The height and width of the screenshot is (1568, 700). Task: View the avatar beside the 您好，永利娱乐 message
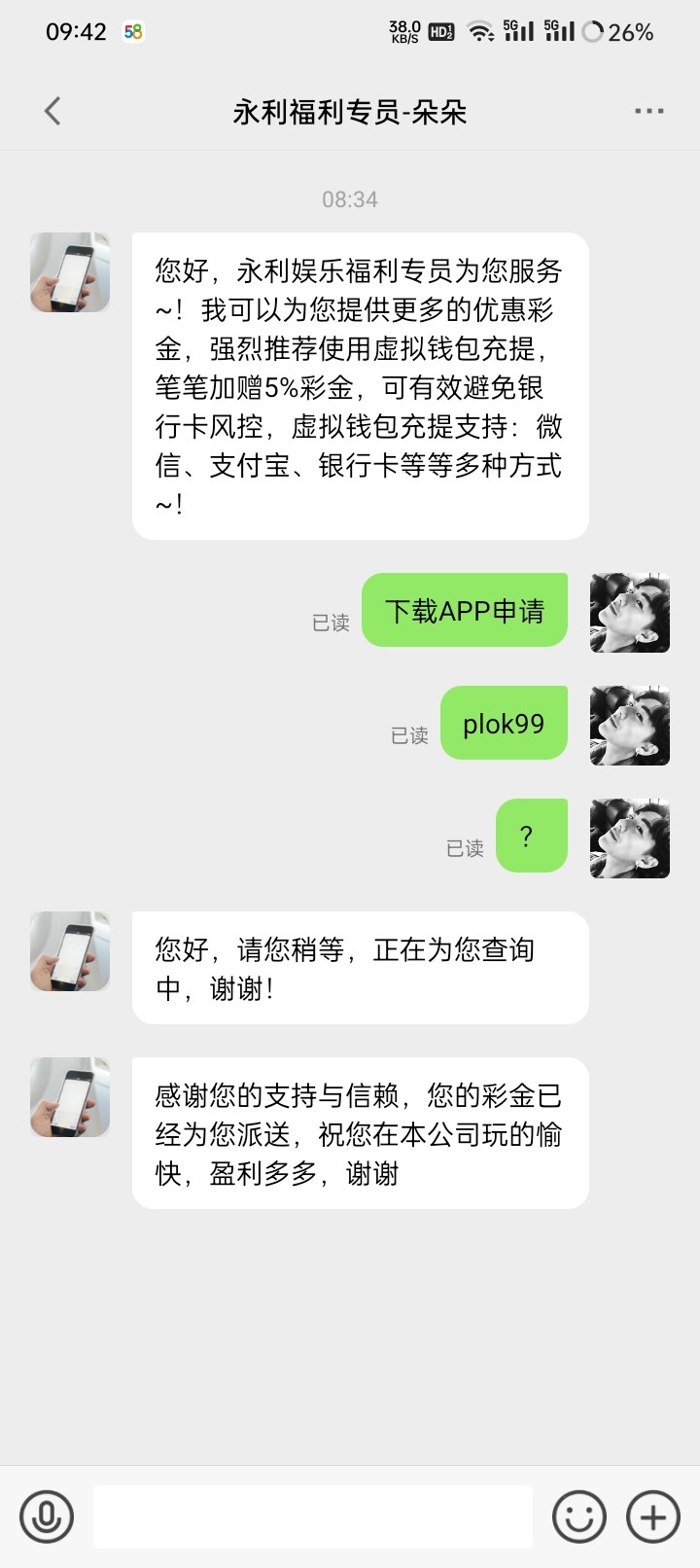pos(70,272)
